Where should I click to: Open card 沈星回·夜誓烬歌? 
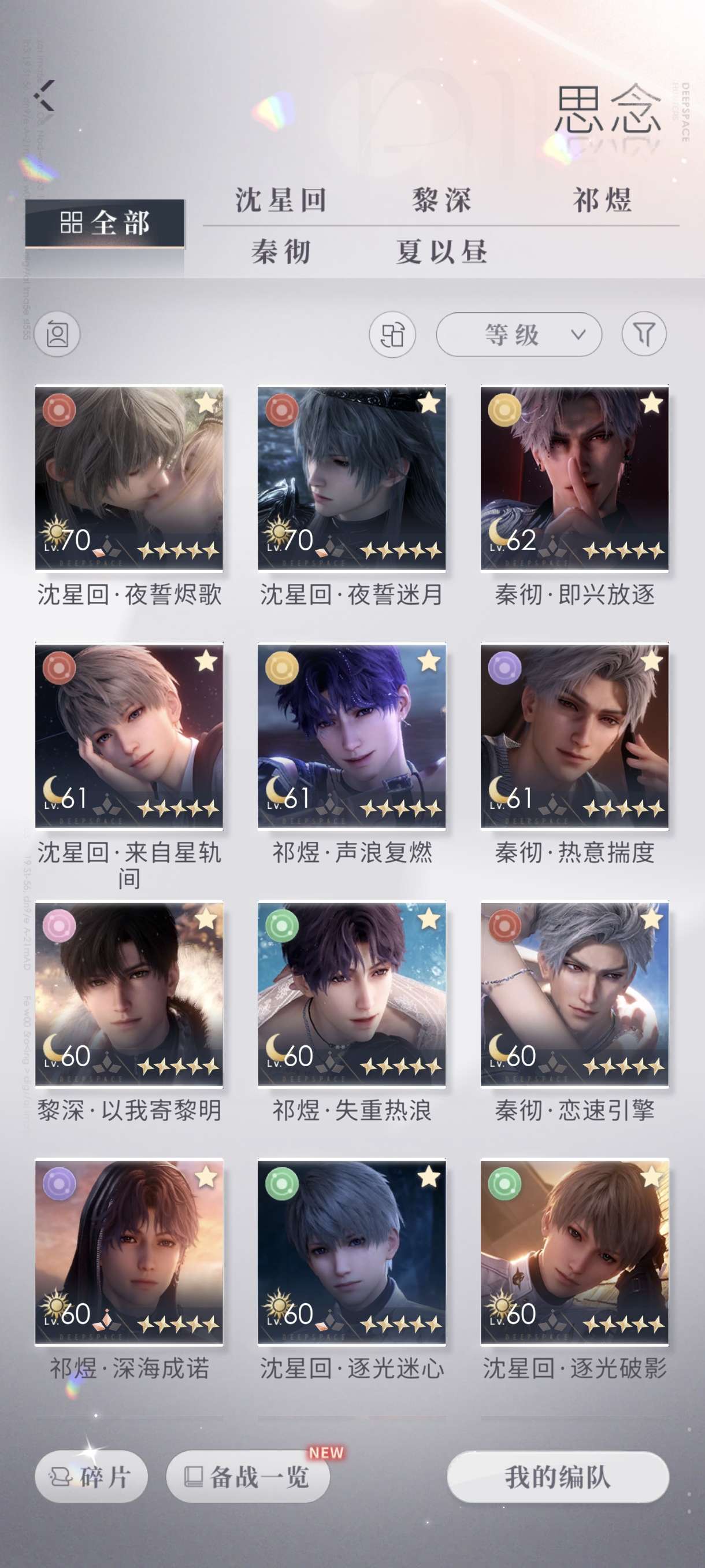129,478
